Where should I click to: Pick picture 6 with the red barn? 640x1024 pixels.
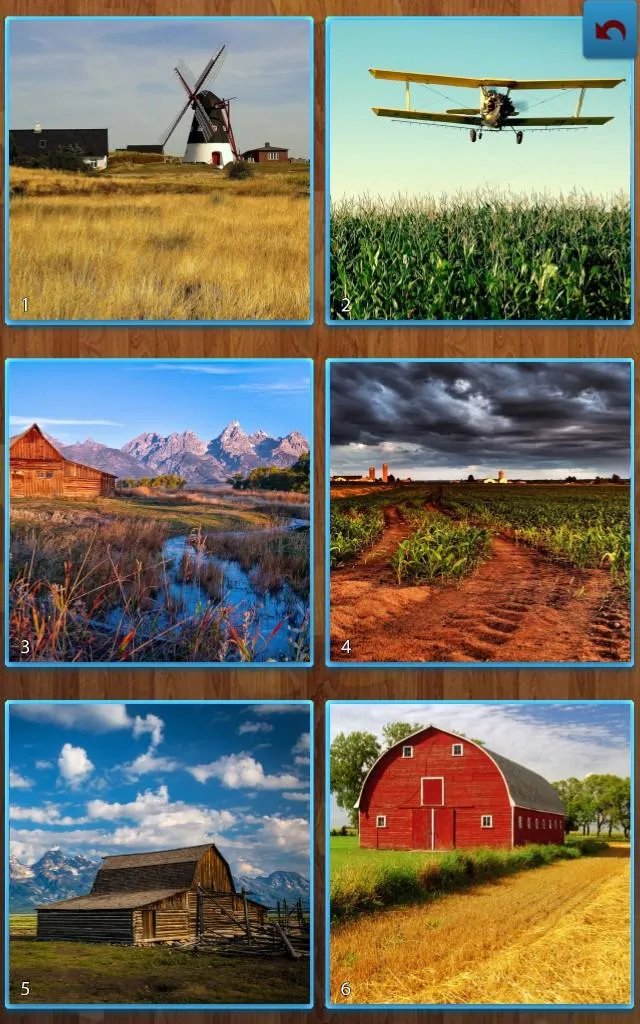[x=480, y=854]
